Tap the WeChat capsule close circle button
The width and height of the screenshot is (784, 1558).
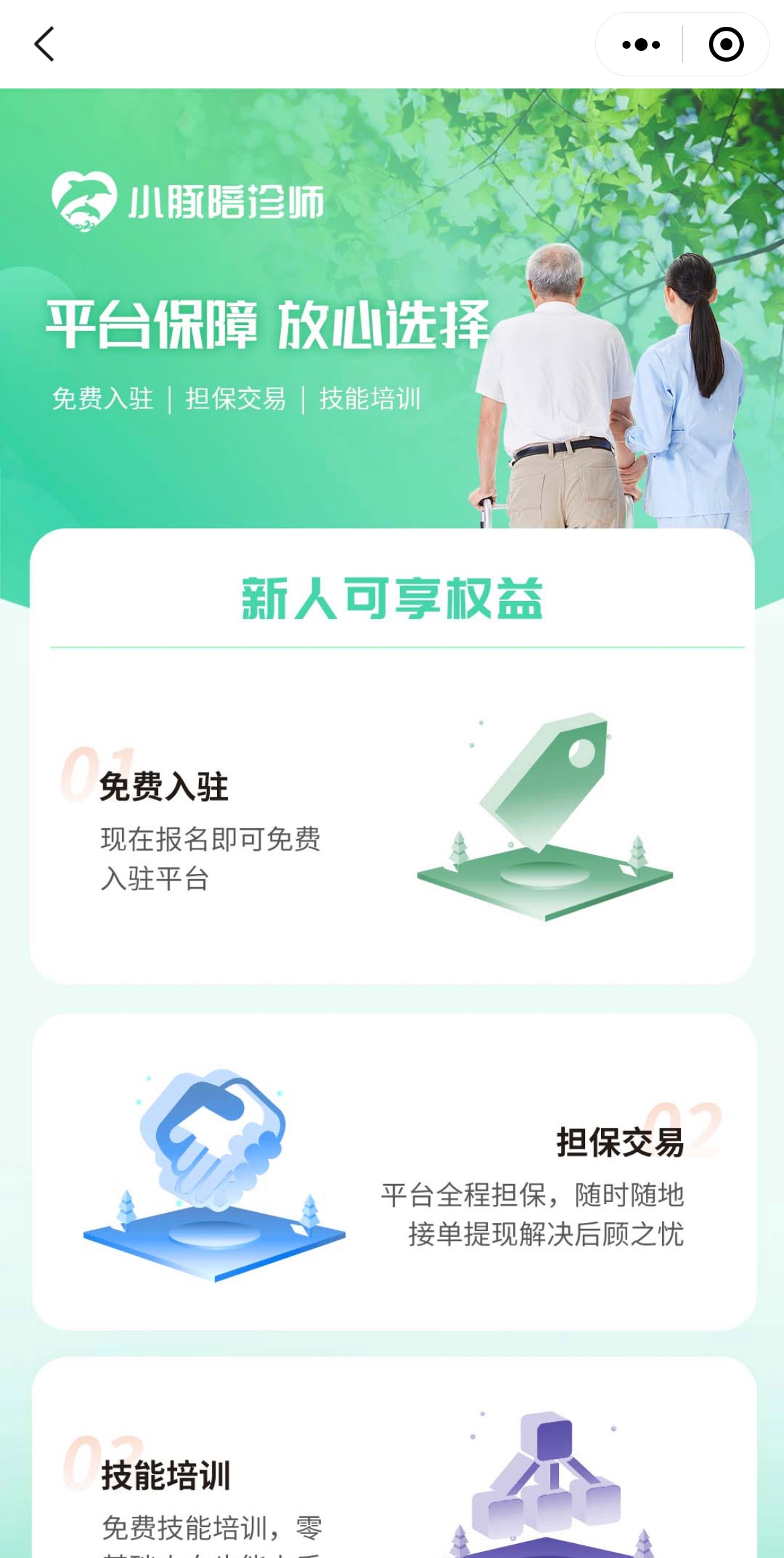(726, 44)
